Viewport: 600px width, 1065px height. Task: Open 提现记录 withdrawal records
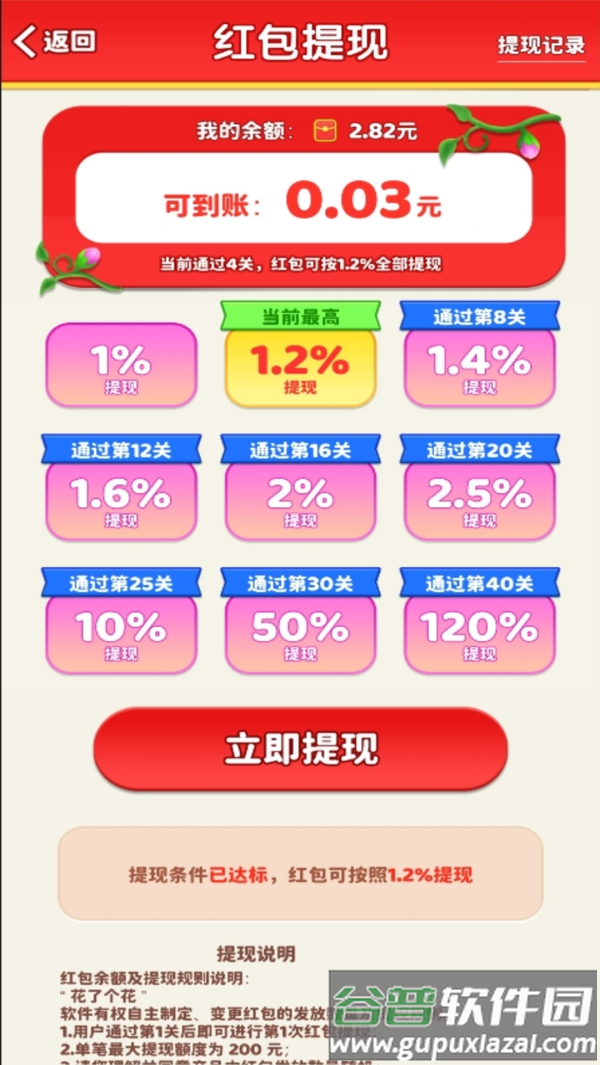point(541,46)
